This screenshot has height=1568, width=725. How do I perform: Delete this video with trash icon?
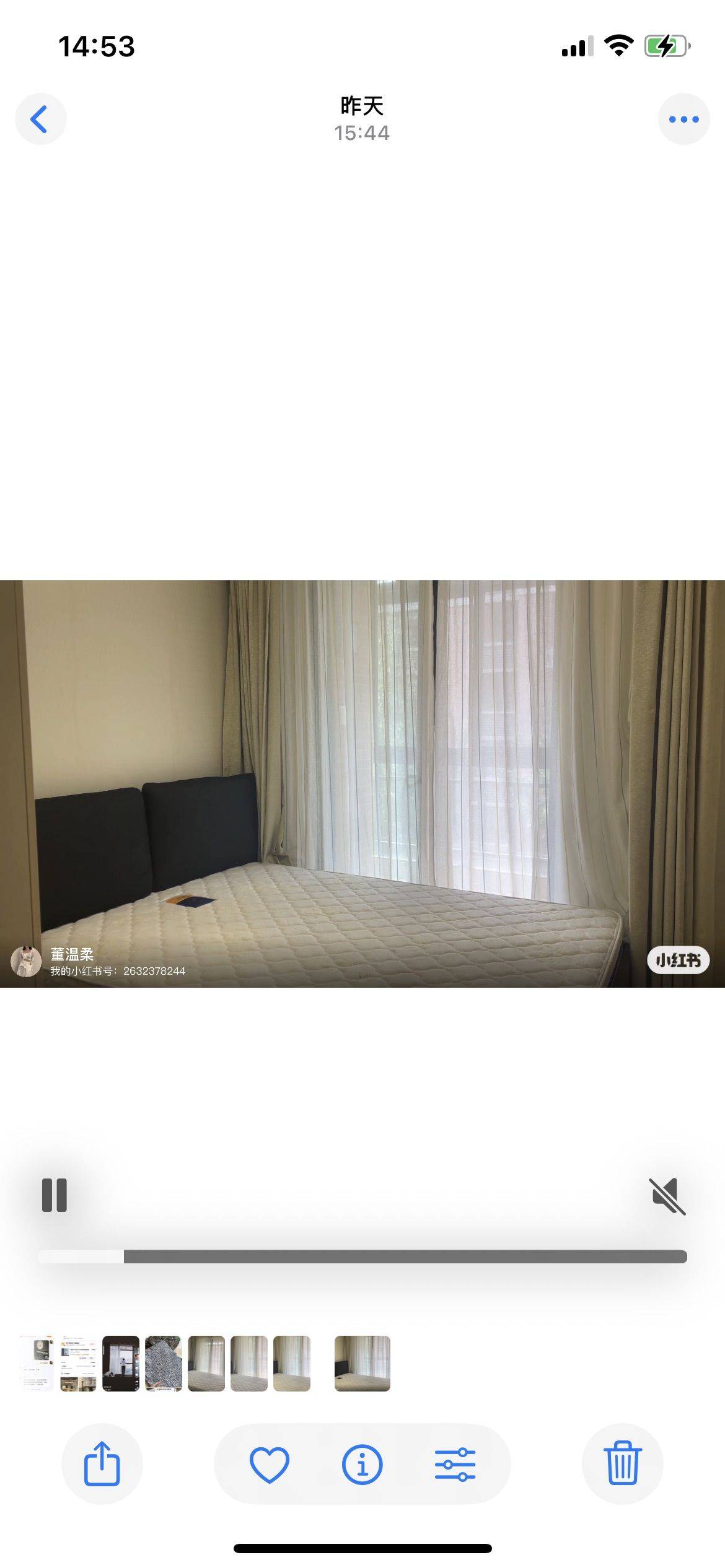(623, 1464)
